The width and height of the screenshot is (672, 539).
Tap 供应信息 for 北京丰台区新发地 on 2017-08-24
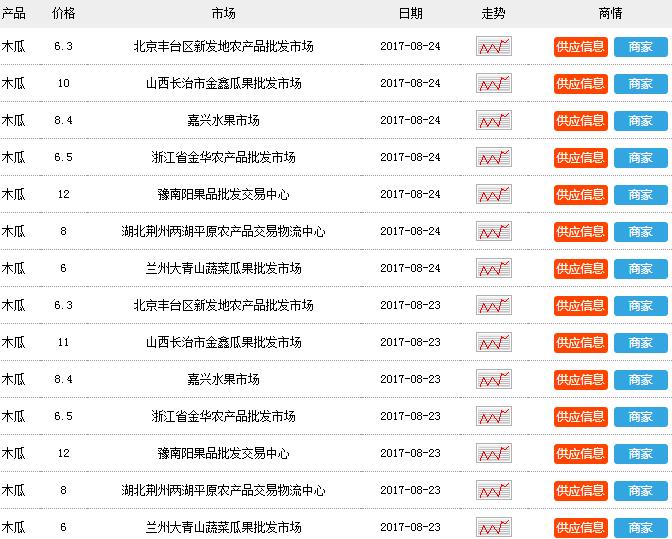(x=581, y=47)
